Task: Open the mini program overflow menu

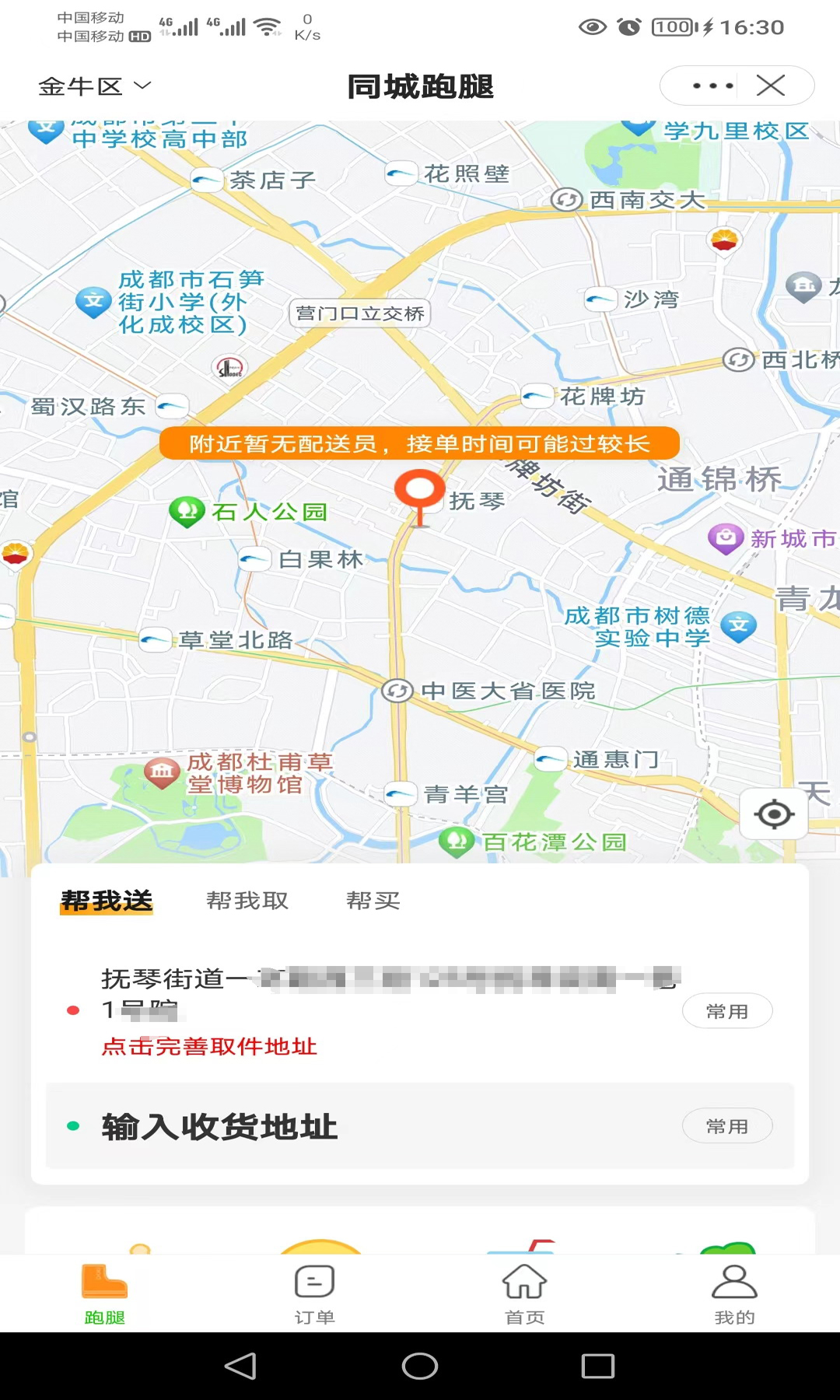Action: point(712,86)
